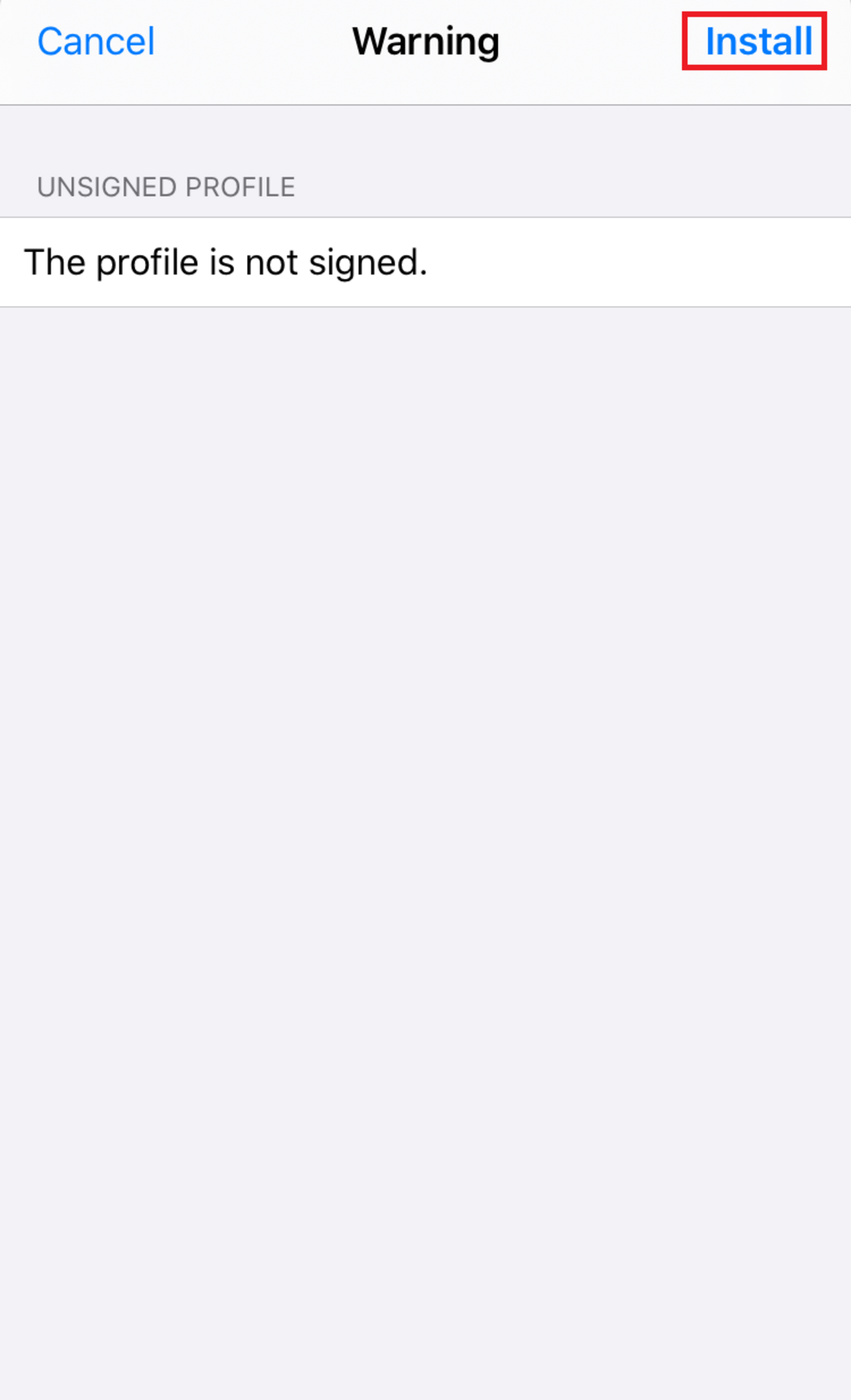Cancel the profile installation warning
Image resolution: width=851 pixels, height=1400 pixels.
click(96, 41)
